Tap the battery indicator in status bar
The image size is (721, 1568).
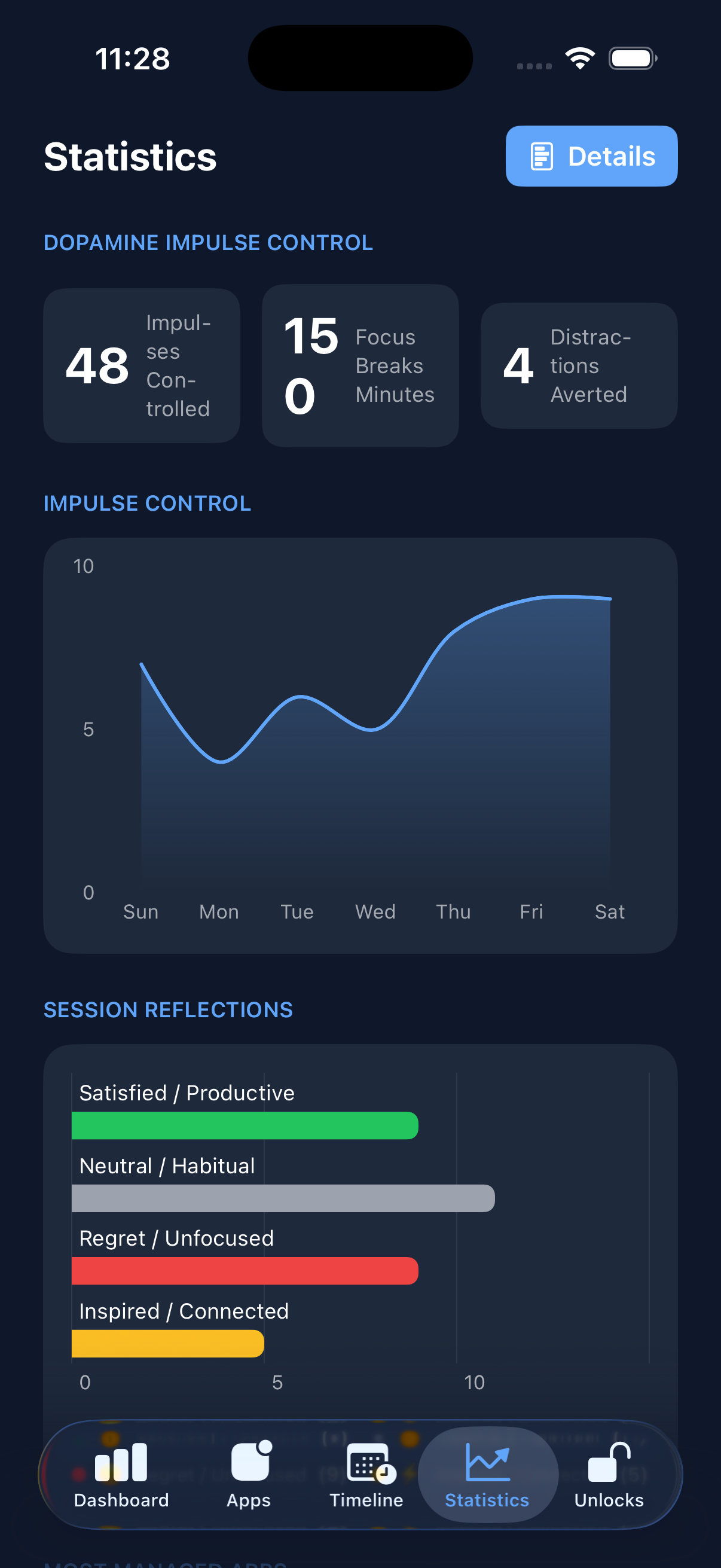(x=632, y=57)
